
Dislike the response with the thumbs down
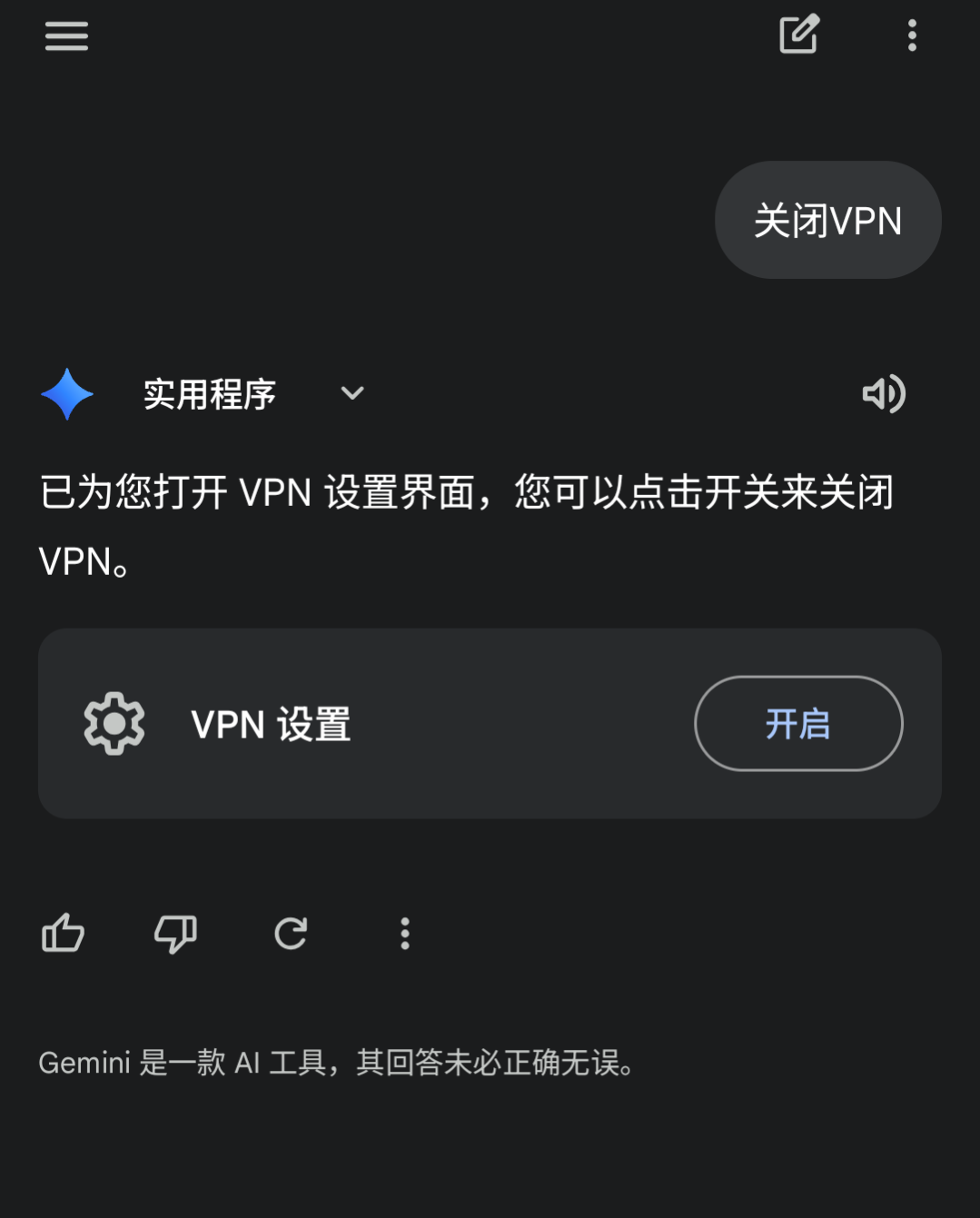pos(175,934)
